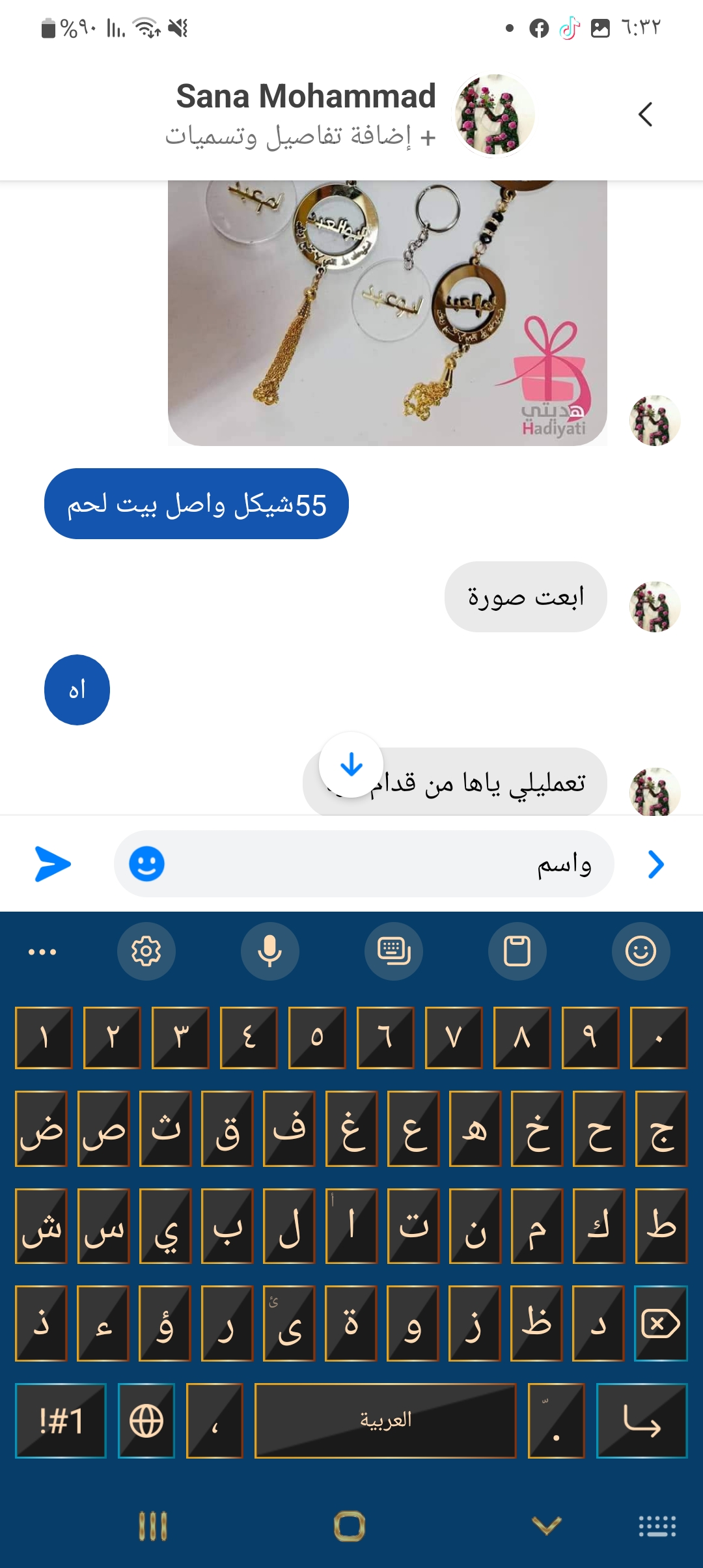Open the keyboard clipboard
The height and width of the screenshot is (1568, 703).
[517, 951]
